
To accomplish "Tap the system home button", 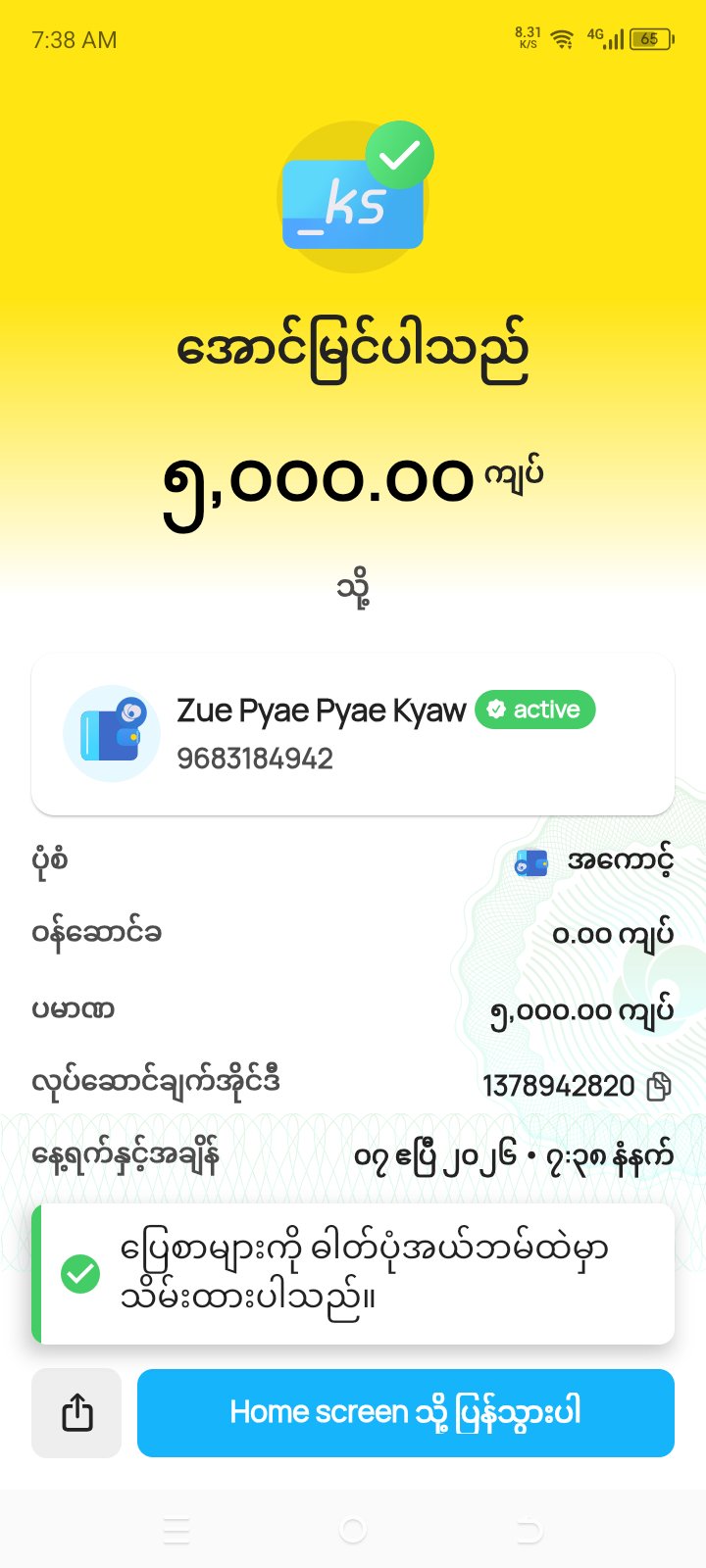I will click(352, 1530).
